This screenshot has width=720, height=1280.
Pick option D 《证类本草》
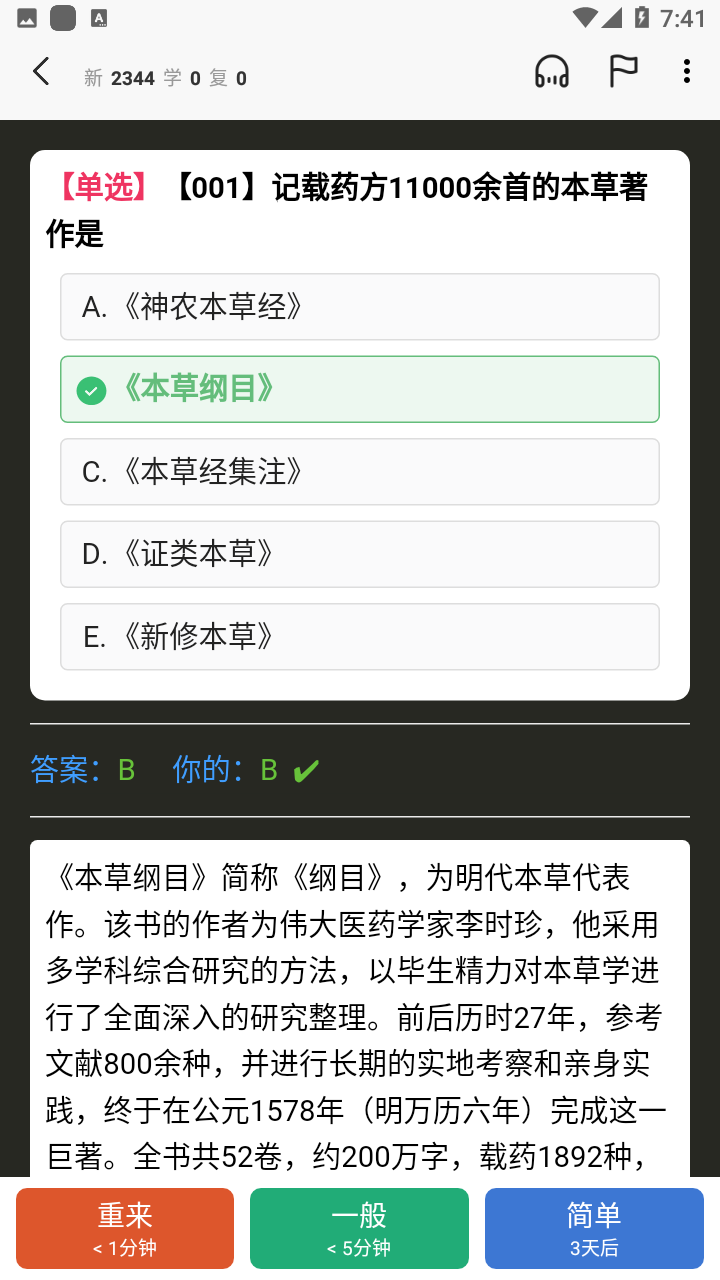(360, 554)
